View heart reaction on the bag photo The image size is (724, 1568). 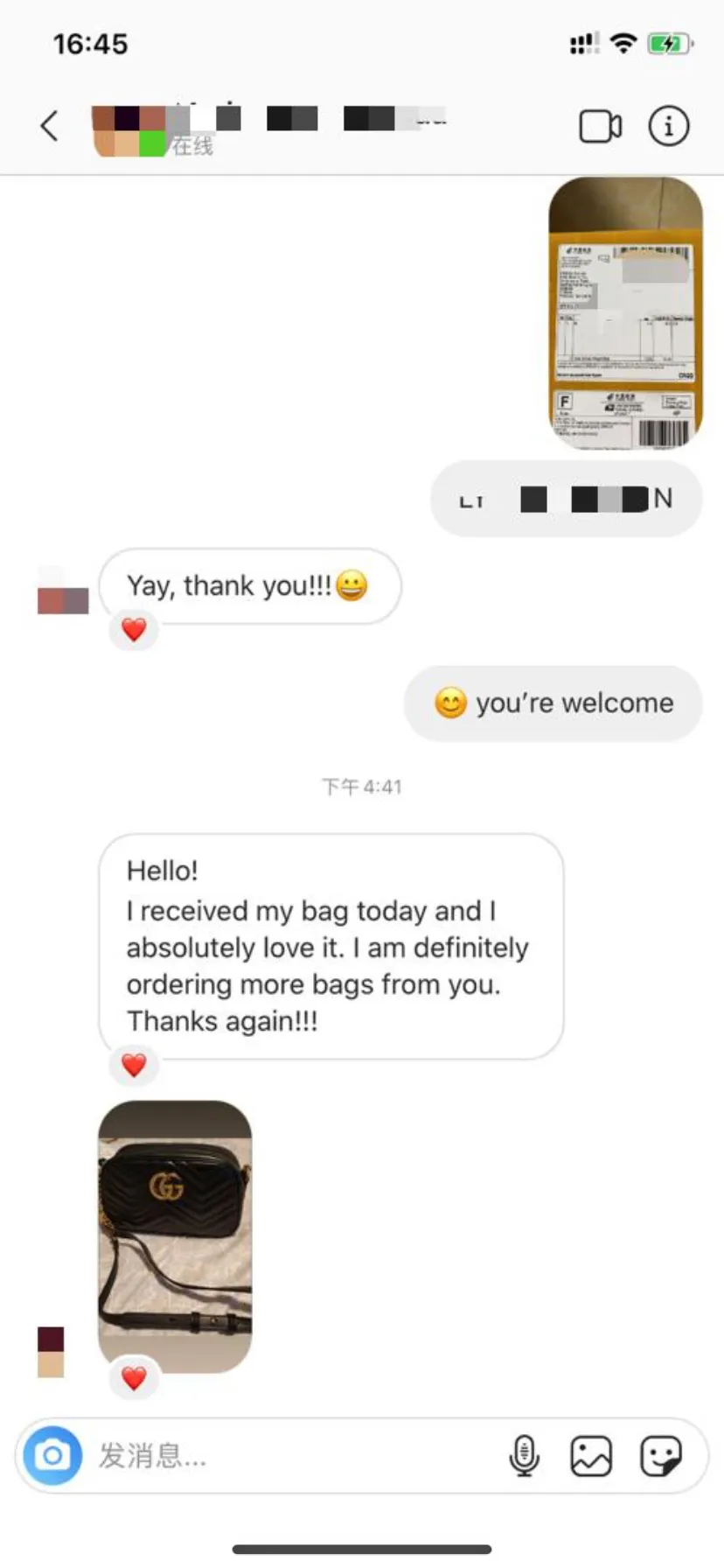tap(134, 1378)
